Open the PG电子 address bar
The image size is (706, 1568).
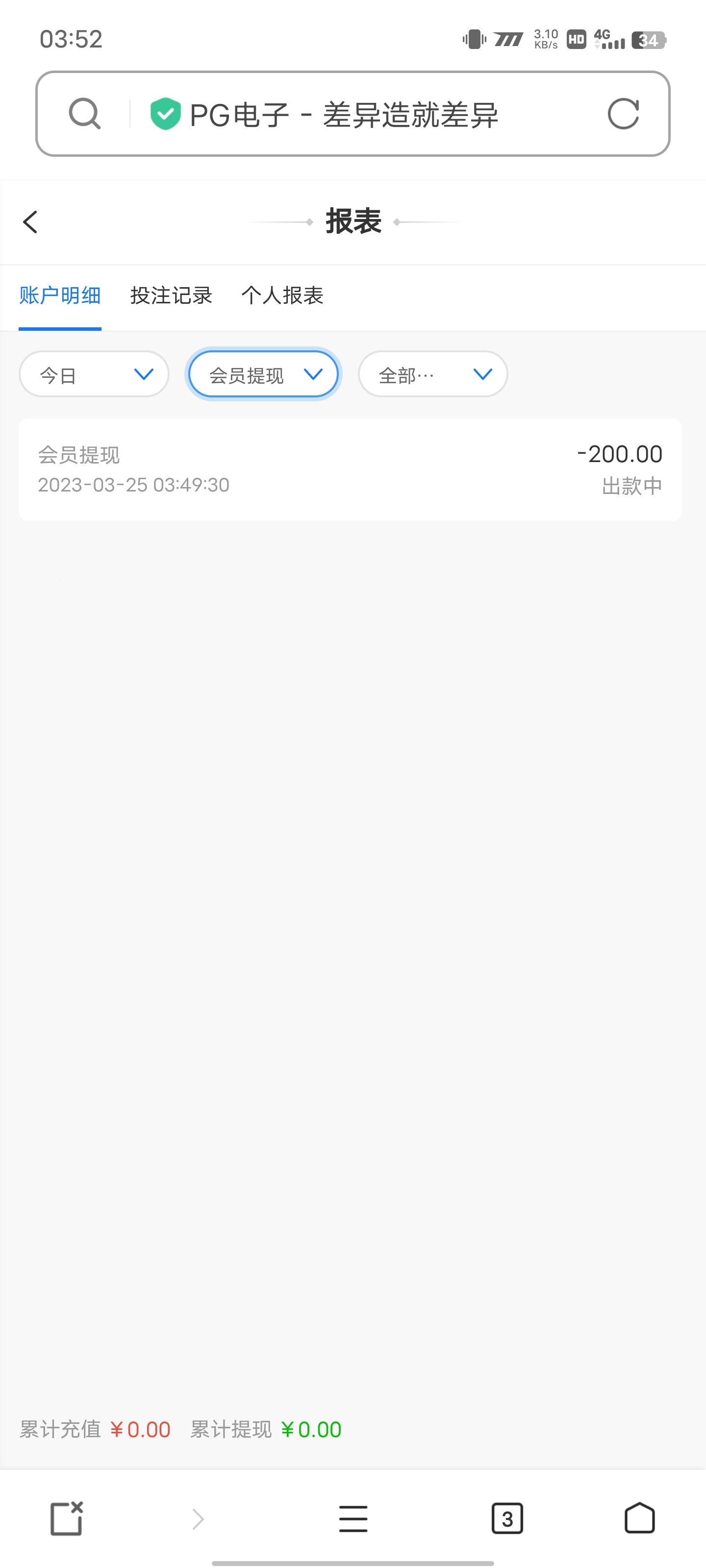point(344,115)
